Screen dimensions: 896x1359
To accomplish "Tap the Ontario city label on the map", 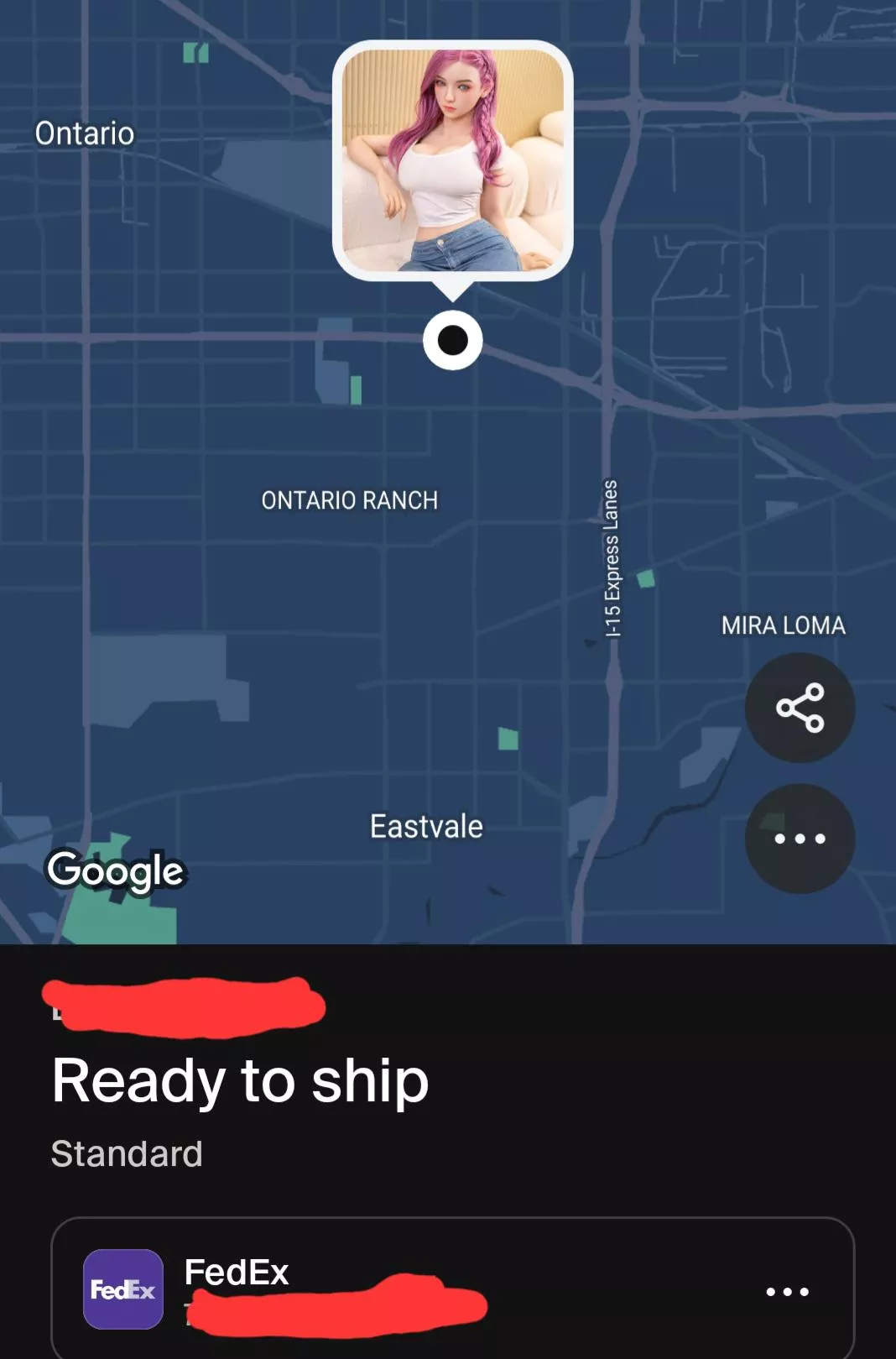I will [85, 133].
